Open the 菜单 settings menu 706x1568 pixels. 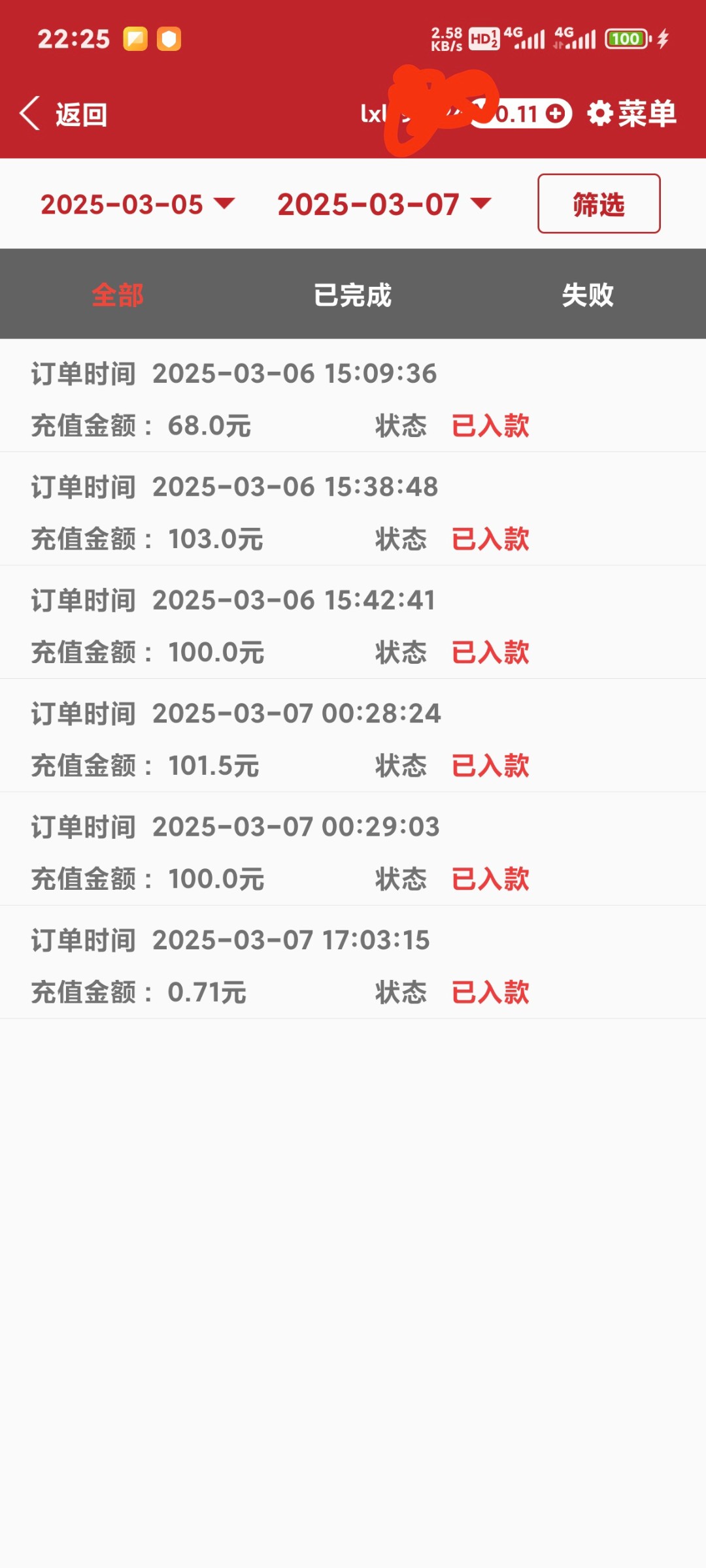coord(631,114)
